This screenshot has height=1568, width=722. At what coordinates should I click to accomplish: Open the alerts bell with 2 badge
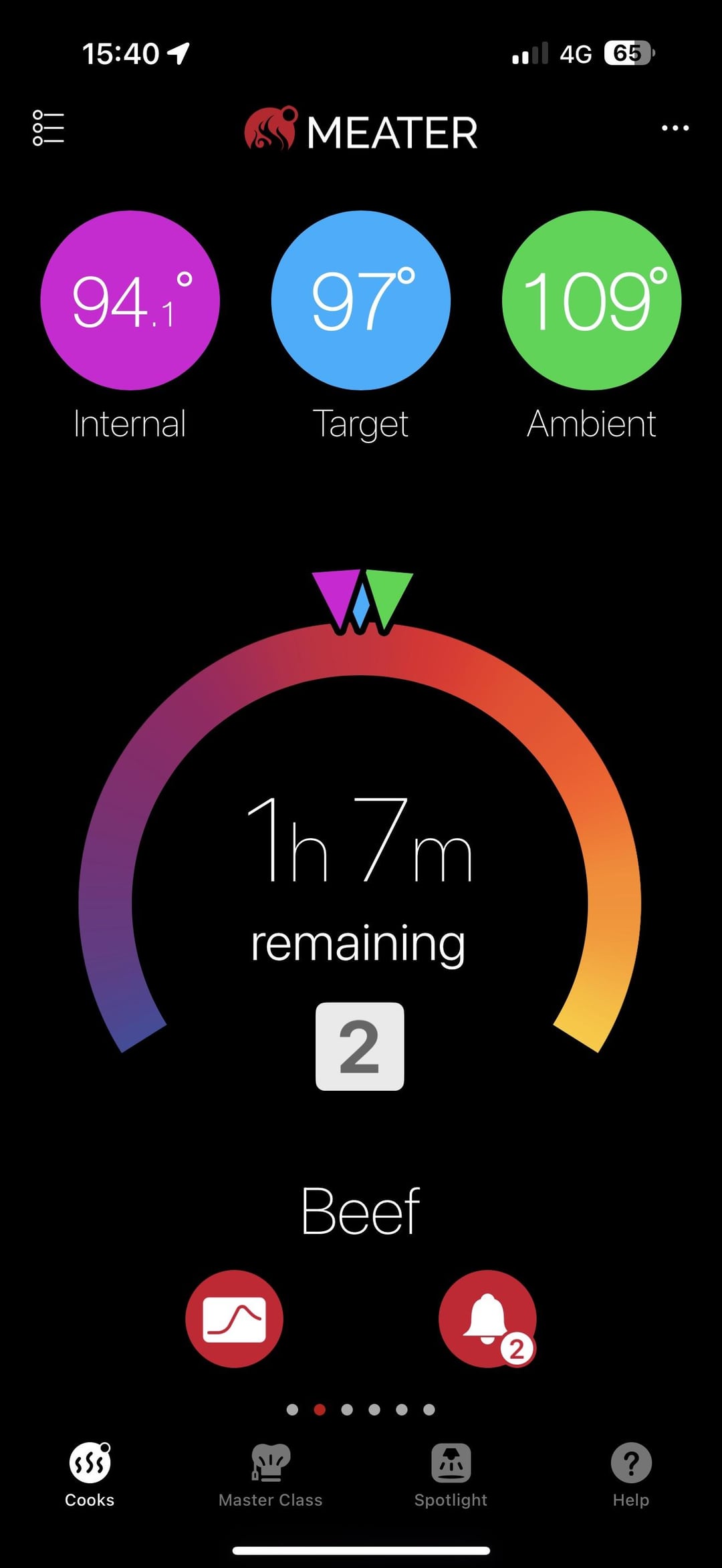[x=487, y=1319]
